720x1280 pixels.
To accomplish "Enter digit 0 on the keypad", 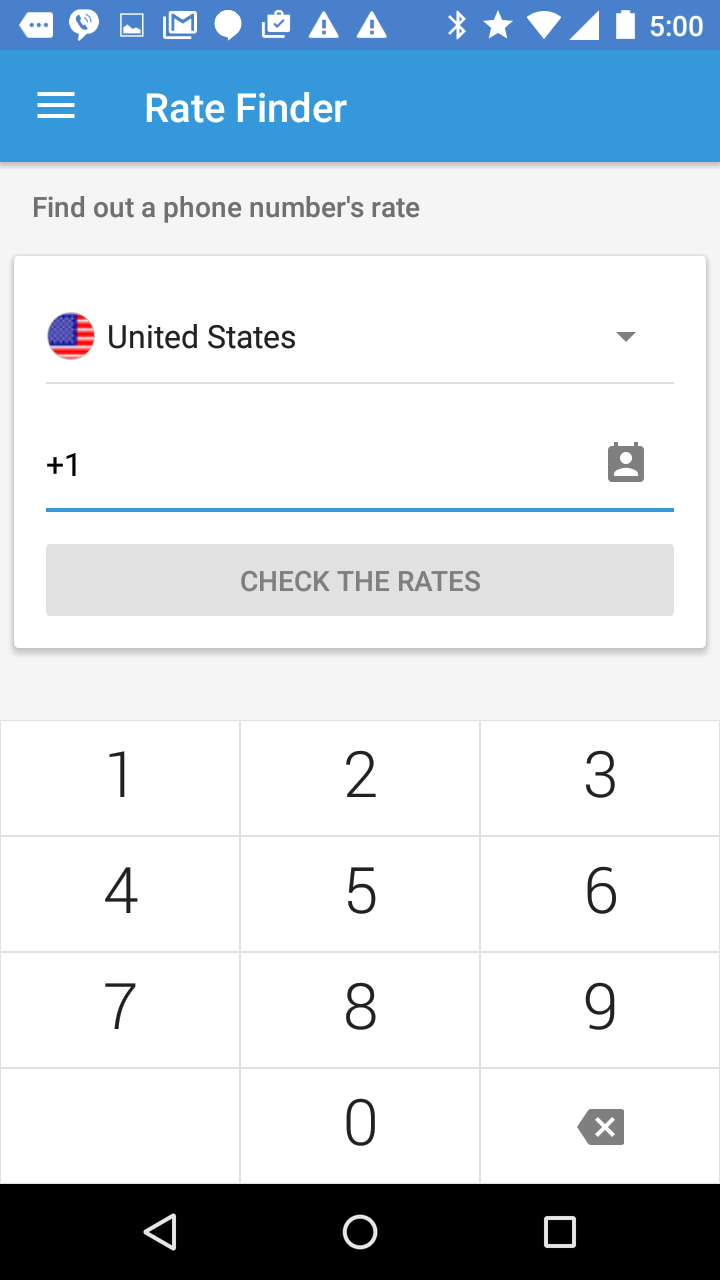I will coord(360,1125).
